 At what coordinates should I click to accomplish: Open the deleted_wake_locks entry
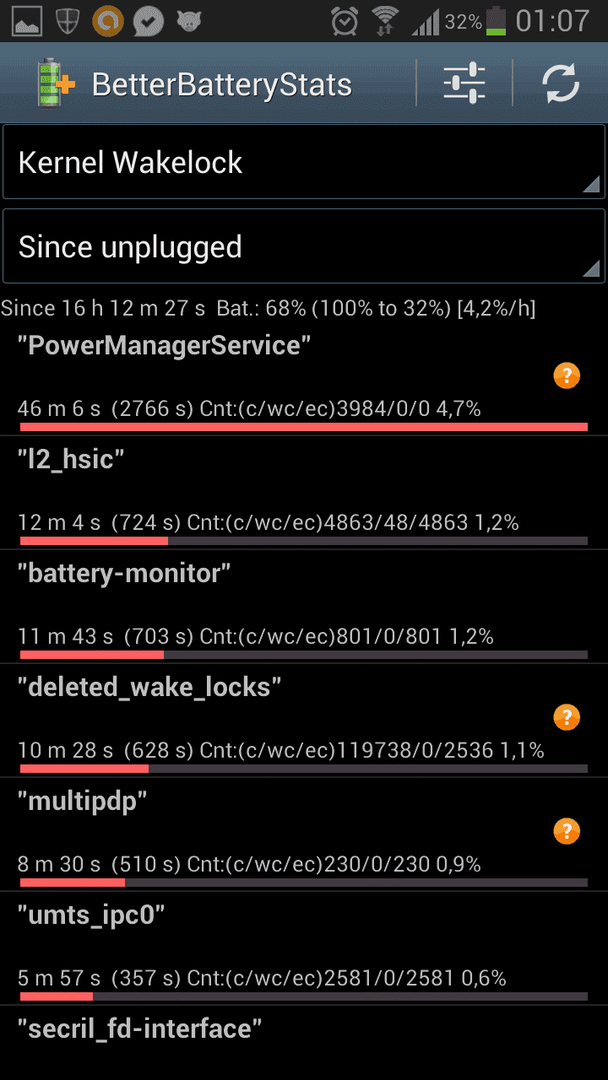coord(303,721)
